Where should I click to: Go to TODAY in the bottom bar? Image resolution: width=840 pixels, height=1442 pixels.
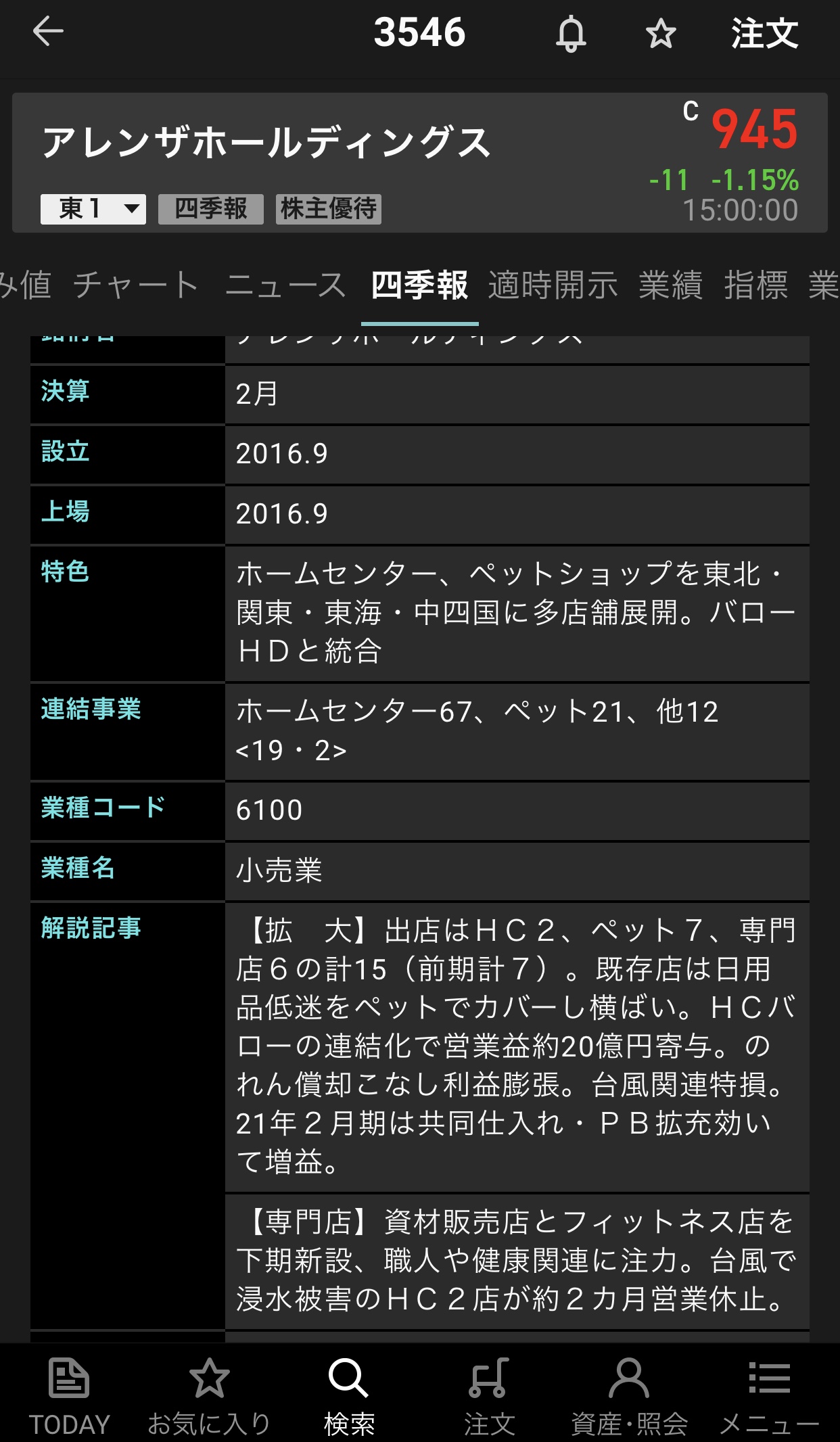pyautogui.click(x=69, y=1395)
